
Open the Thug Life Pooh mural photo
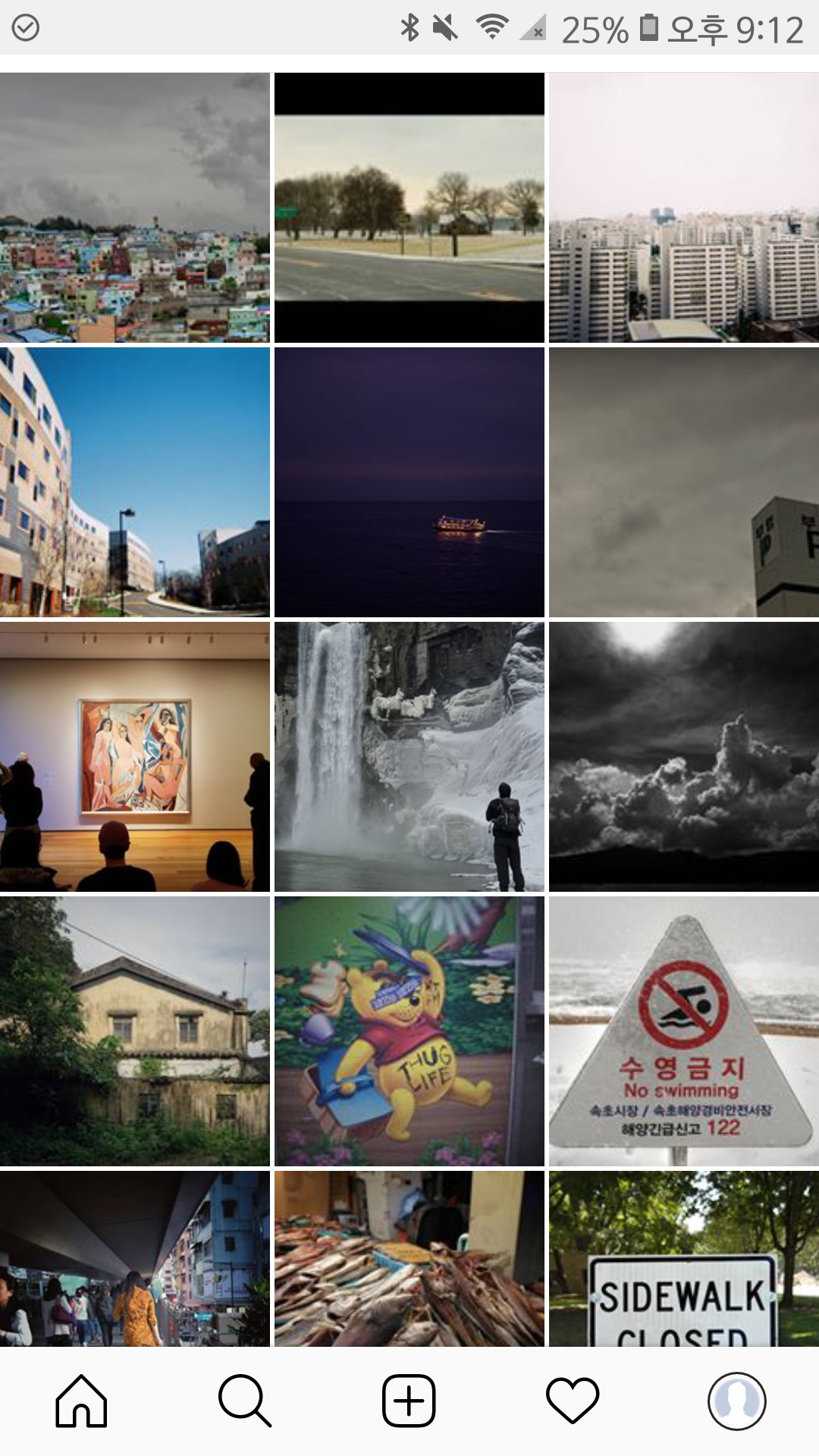(409, 1031)
